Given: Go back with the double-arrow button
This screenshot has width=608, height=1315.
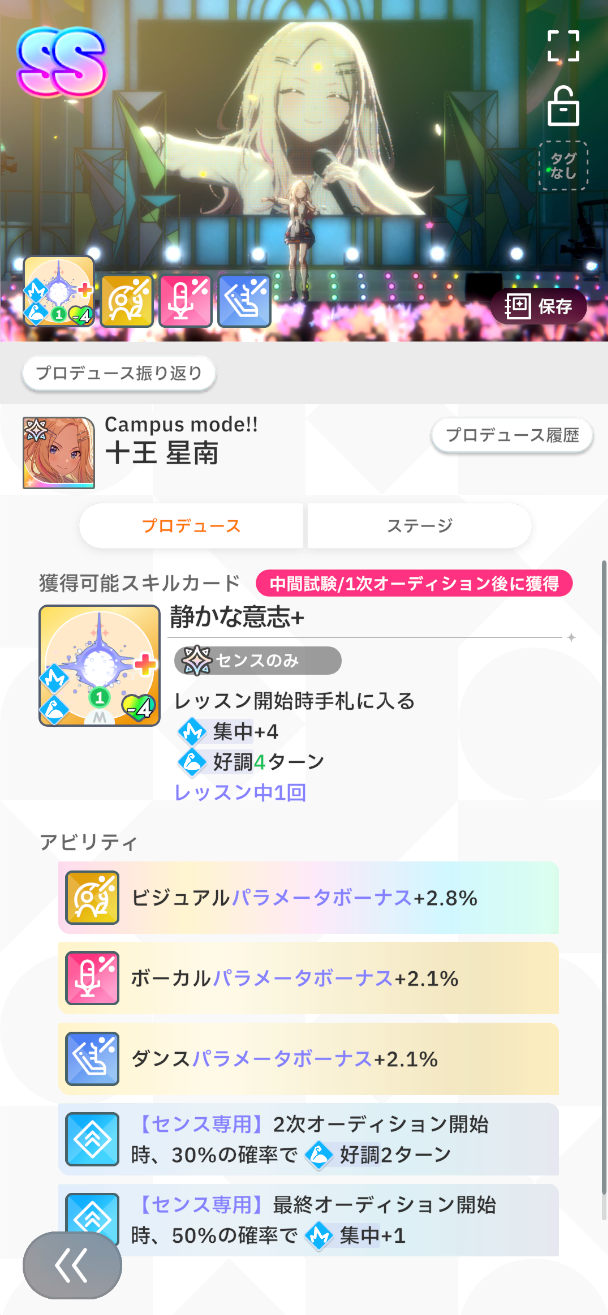Looking at the screenshot, I should coord(72,1265).
